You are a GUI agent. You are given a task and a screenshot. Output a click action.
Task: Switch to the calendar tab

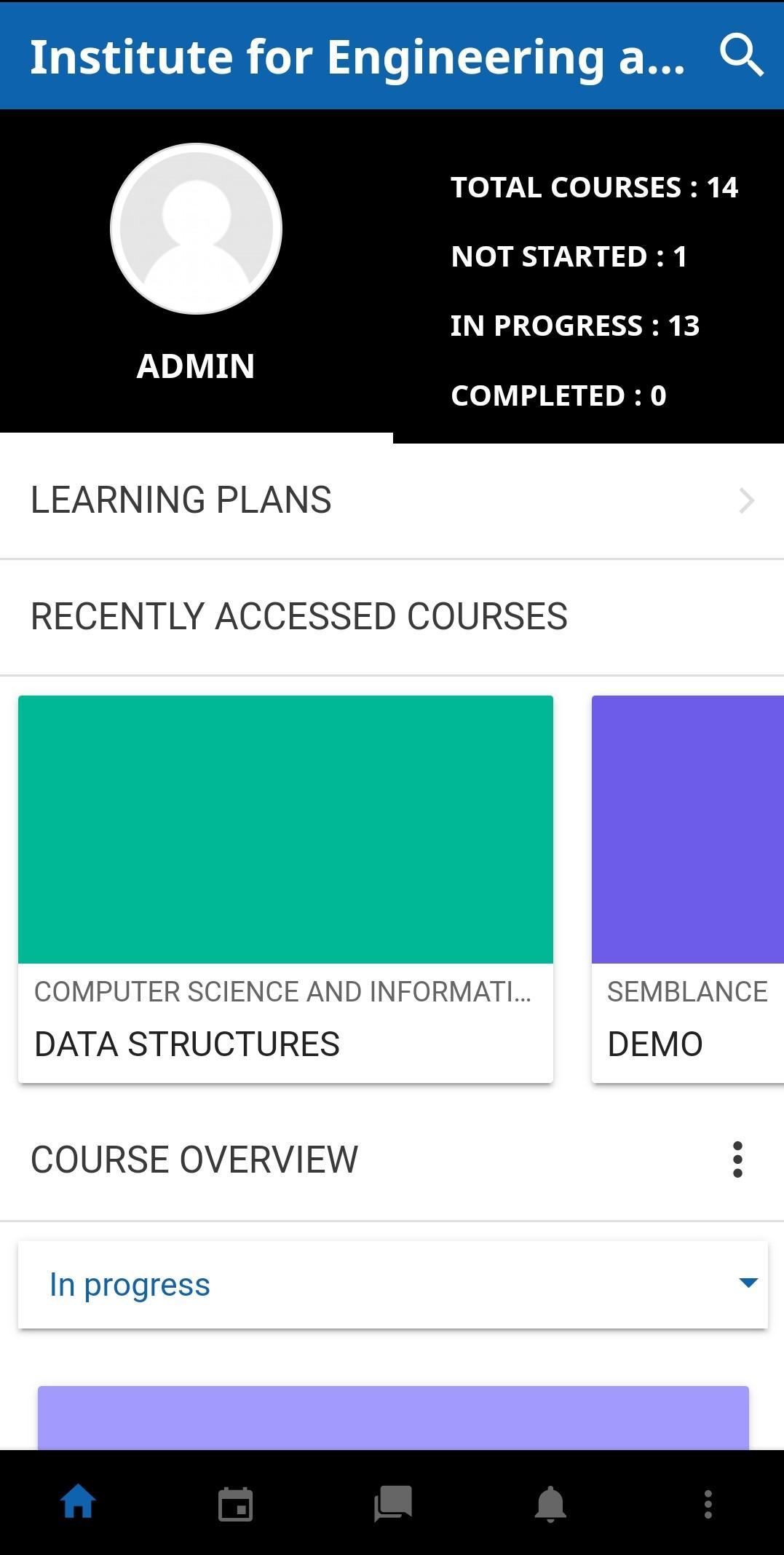[x=235, y=1503]
